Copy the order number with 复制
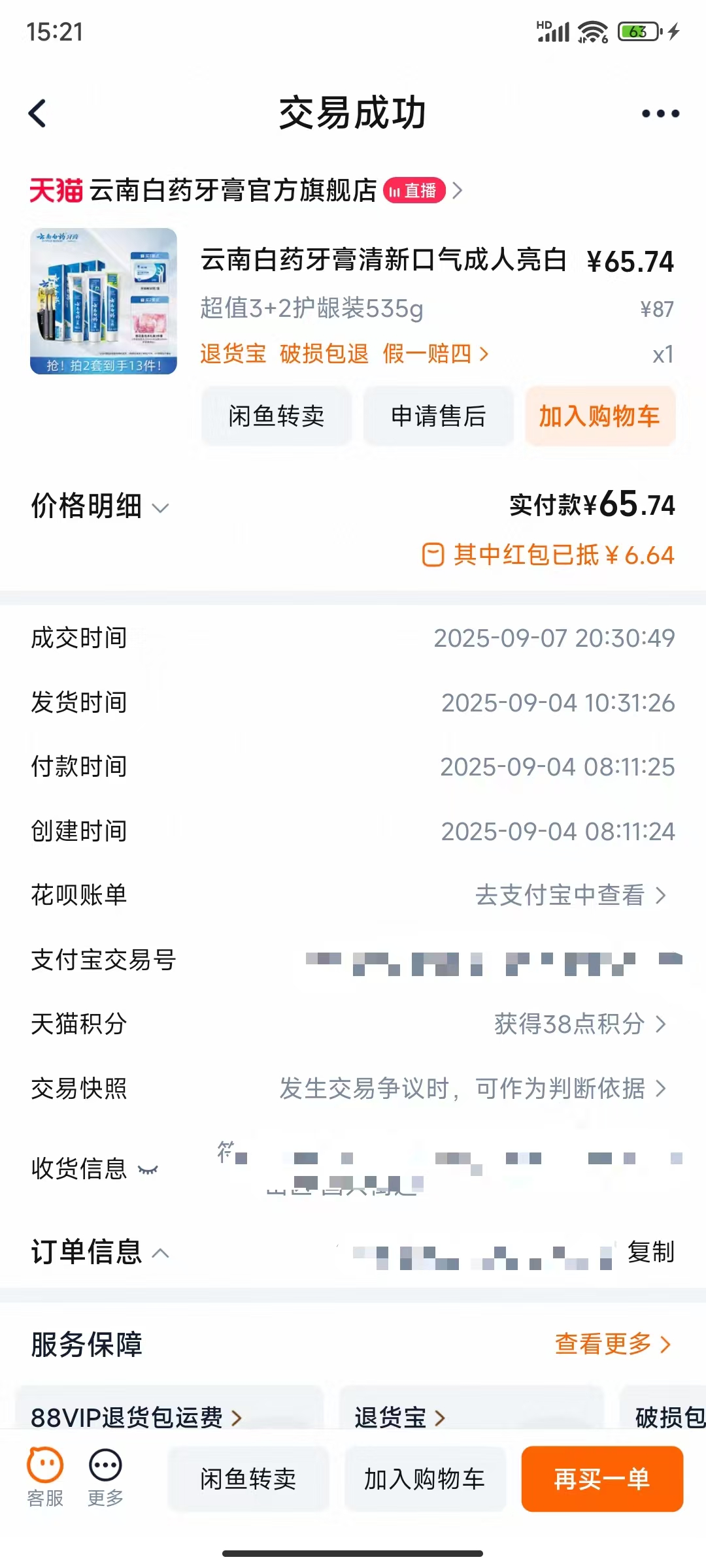Viewport: 706px width, 1568px height. point(650,1252)
